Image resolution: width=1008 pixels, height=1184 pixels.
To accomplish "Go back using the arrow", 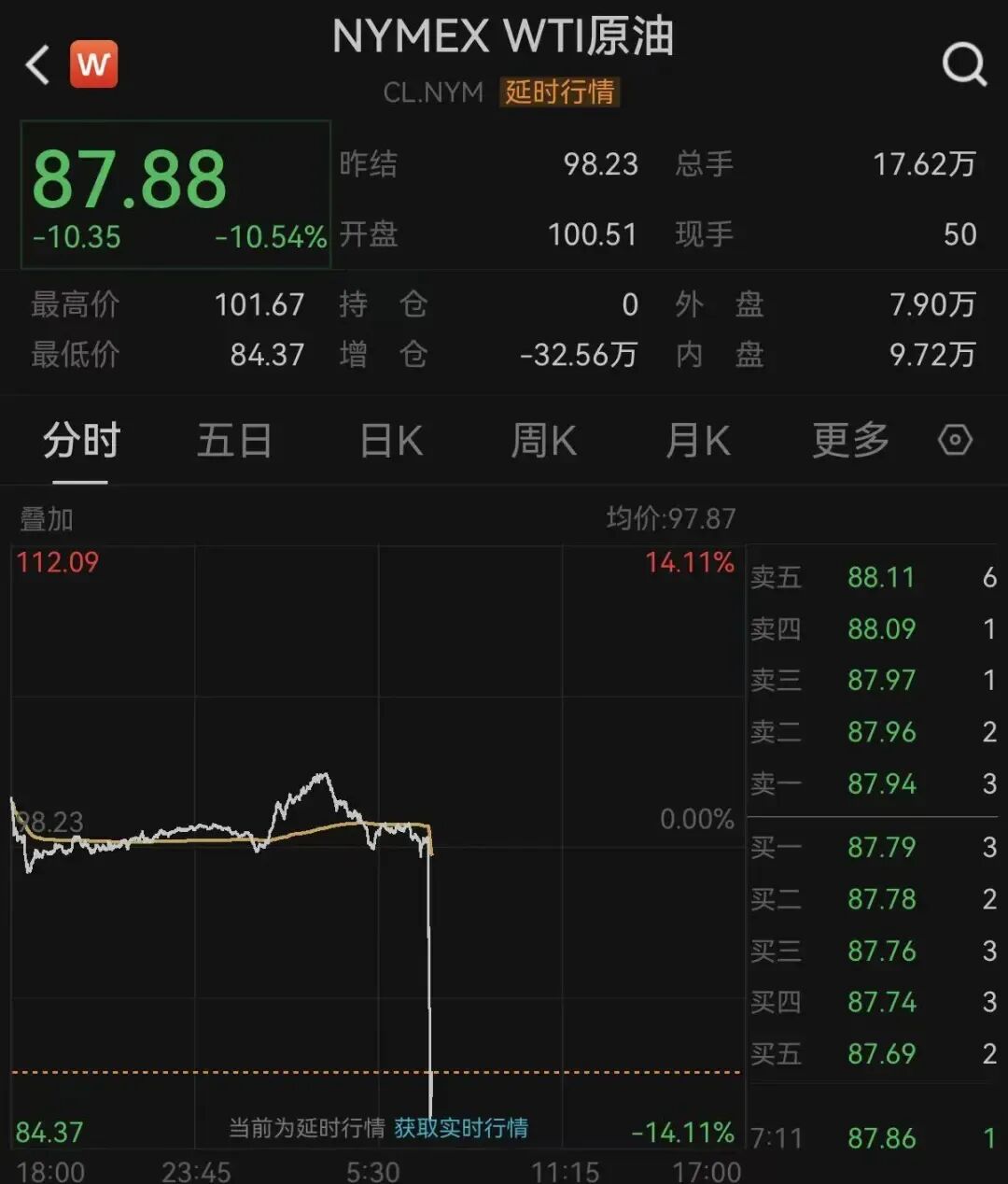I will [x=37, y=65].
